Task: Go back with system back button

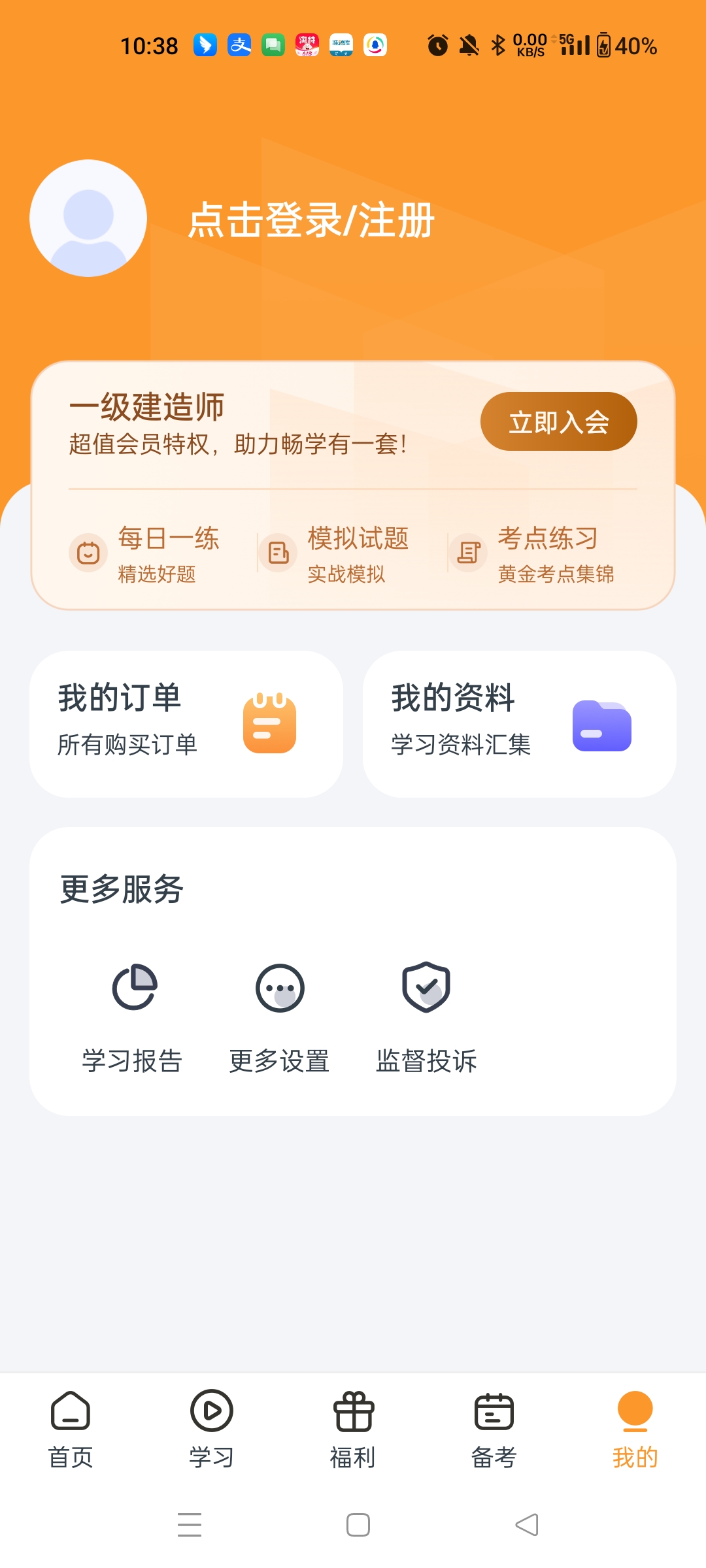Action: pos(527,1525)
